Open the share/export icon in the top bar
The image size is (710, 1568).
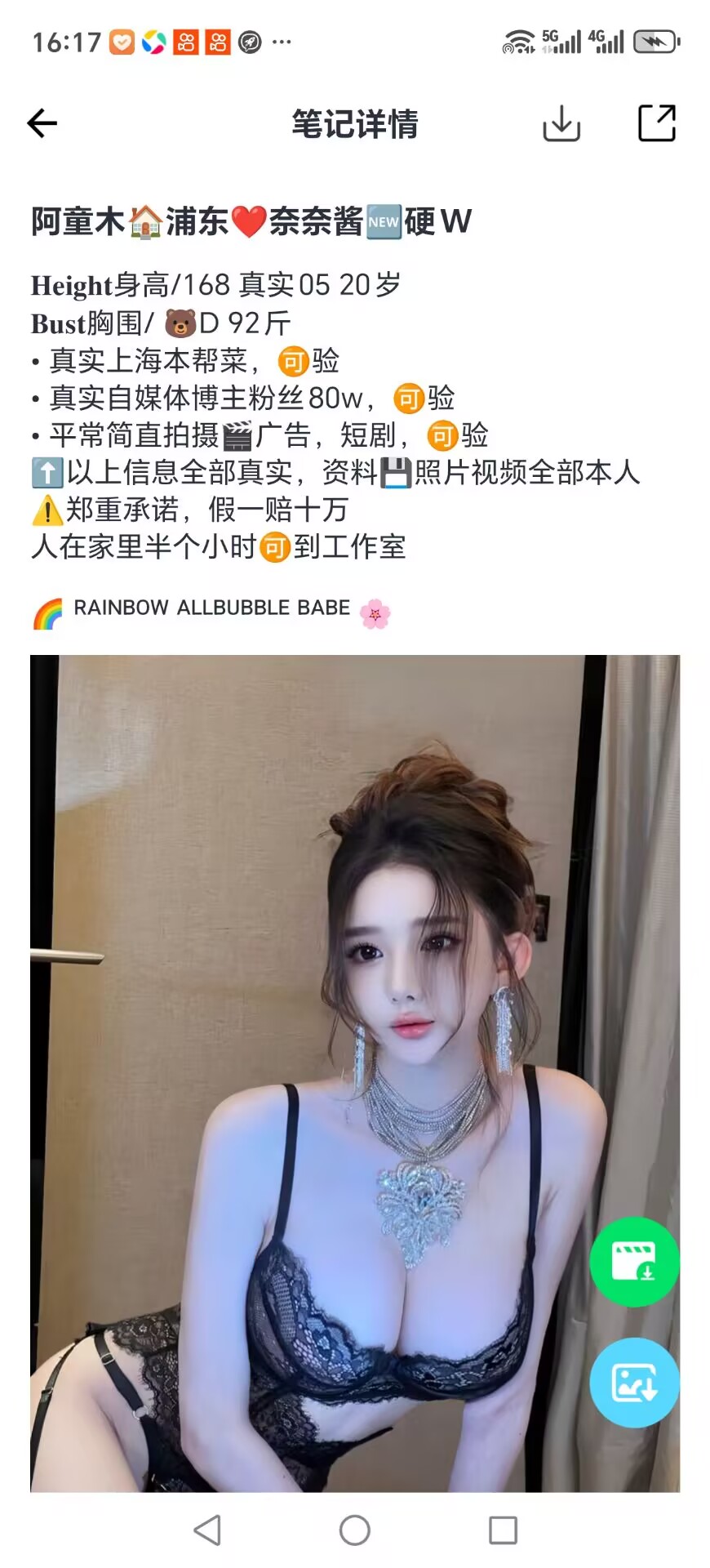point(656,123)
